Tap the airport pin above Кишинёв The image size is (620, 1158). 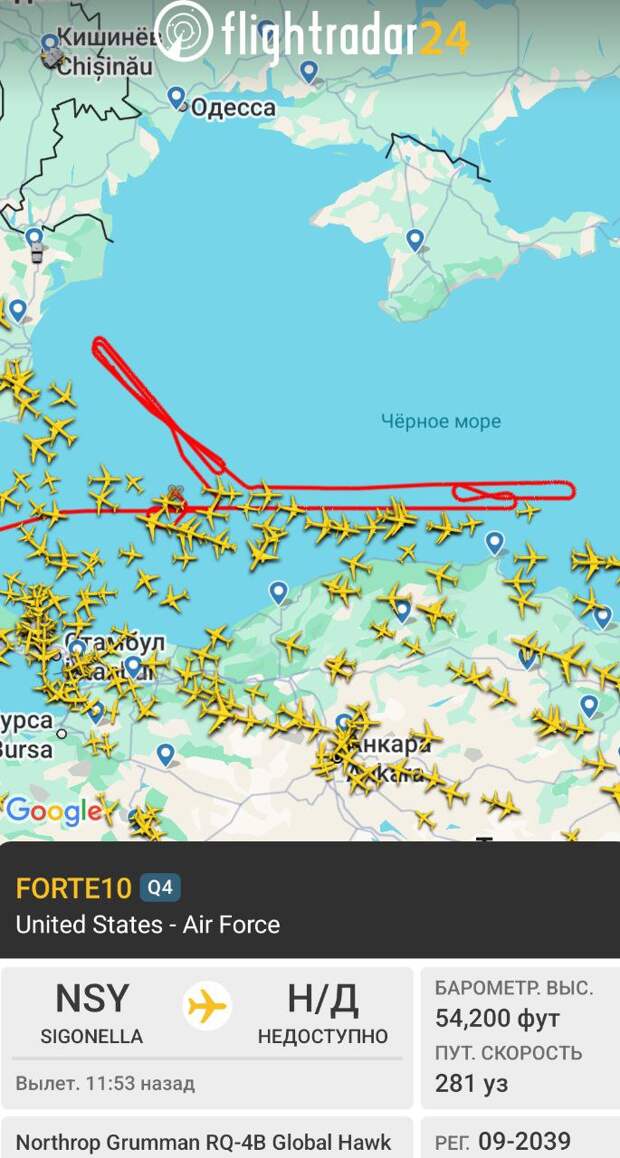click(50, 43)
